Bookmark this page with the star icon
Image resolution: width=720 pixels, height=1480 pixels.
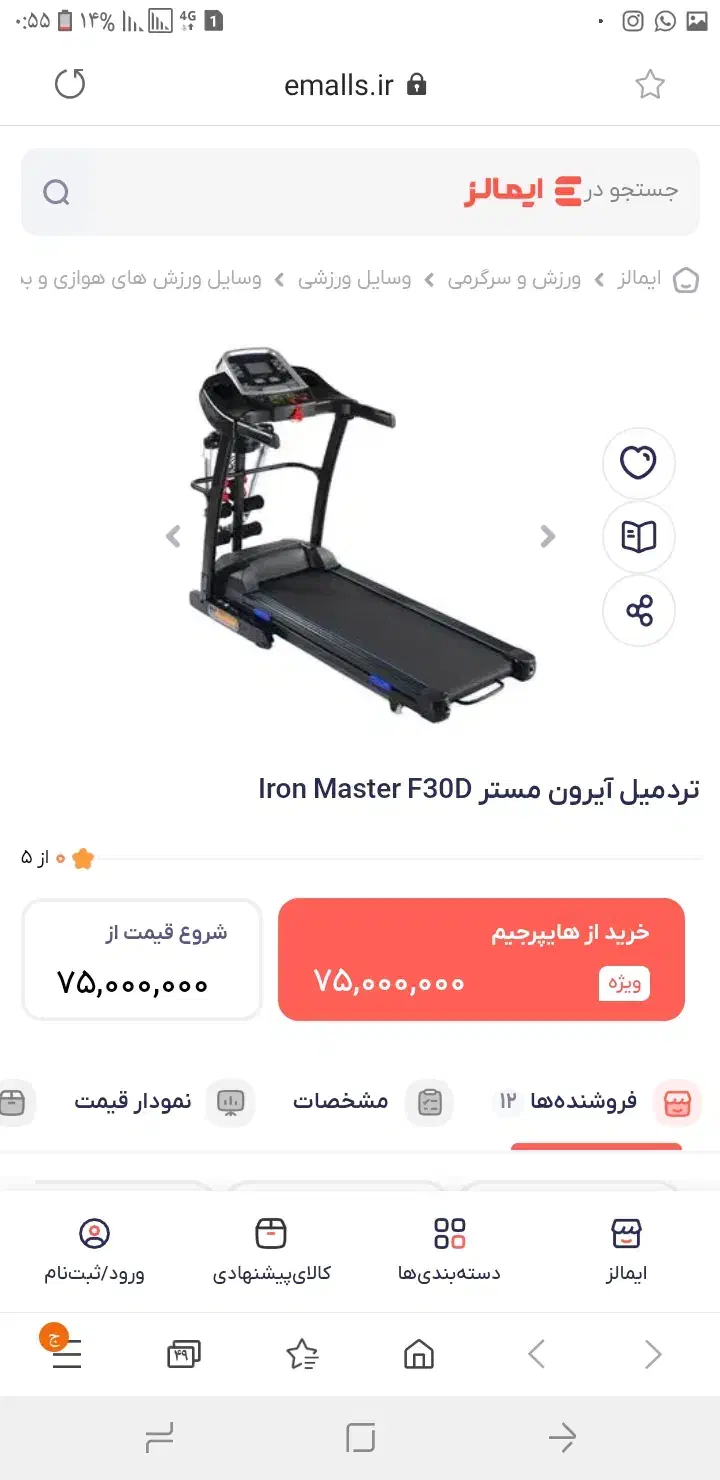650,85
